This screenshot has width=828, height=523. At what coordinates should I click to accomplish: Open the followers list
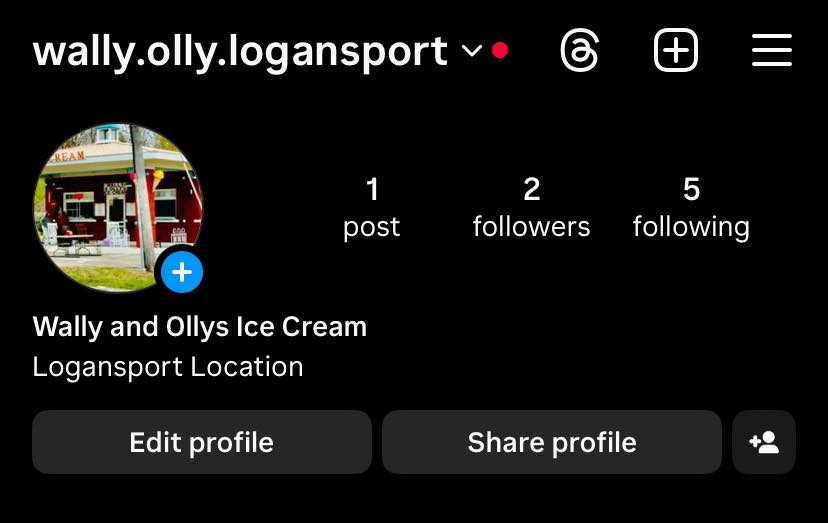click(x=531, y=208)
